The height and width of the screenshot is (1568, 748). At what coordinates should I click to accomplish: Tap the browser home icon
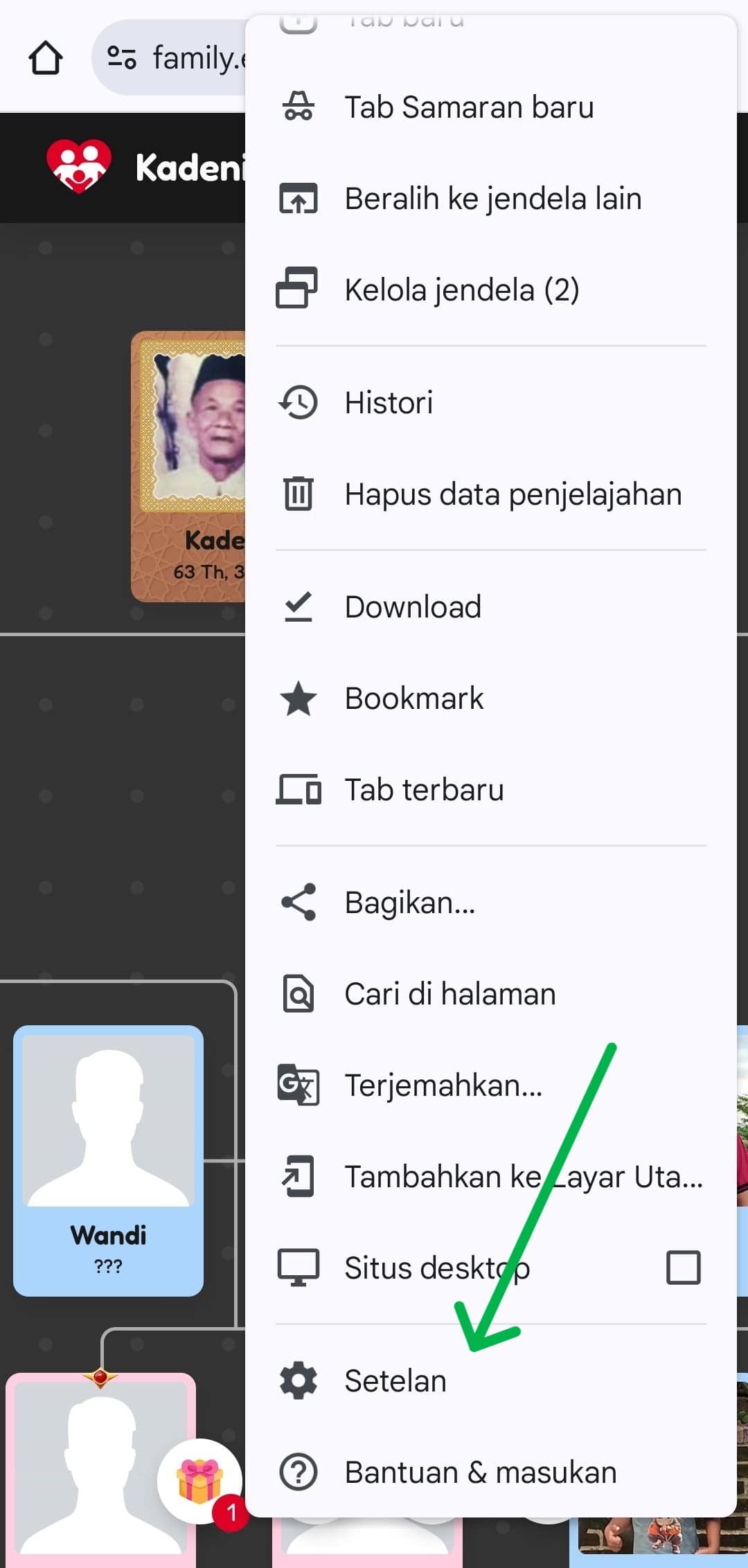pos(46,58)
